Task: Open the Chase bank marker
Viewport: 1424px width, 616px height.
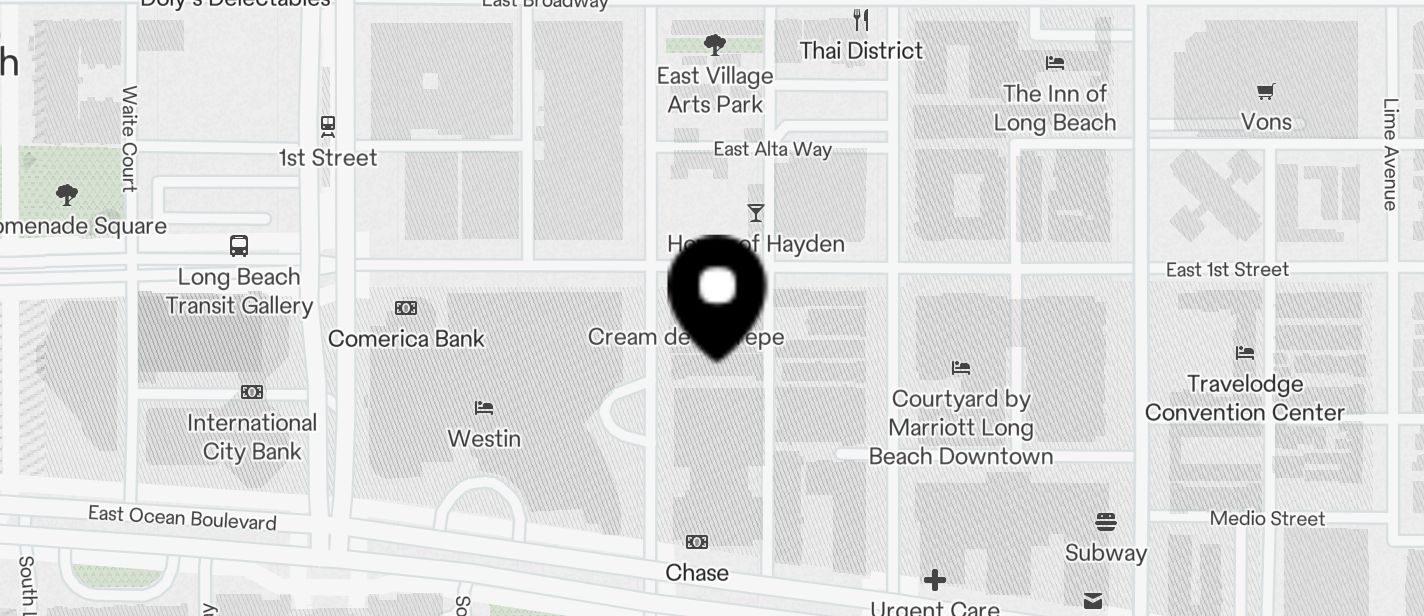Action: point(697,543)
